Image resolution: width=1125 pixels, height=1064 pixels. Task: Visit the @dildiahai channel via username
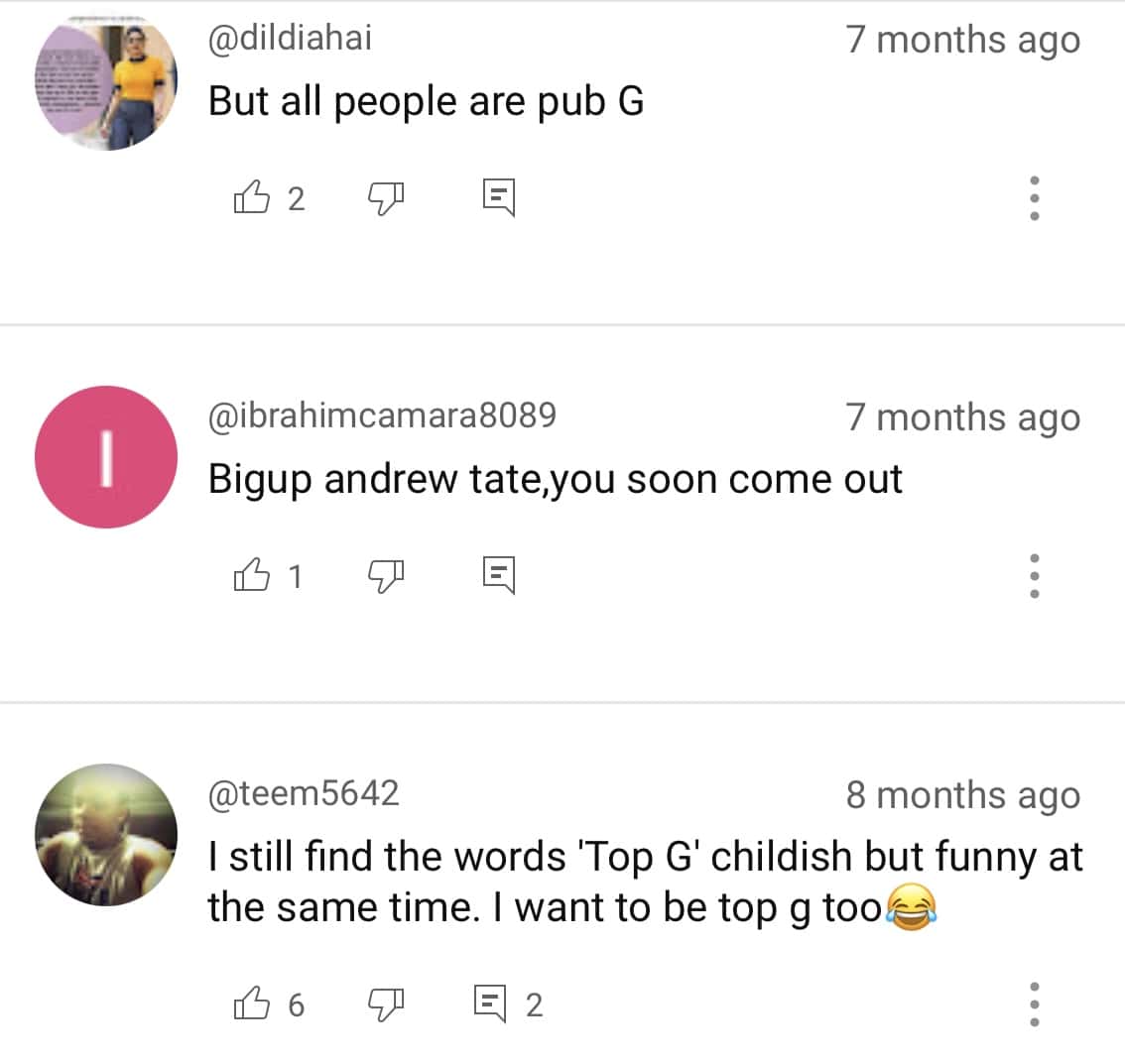(x=290, y=38)
